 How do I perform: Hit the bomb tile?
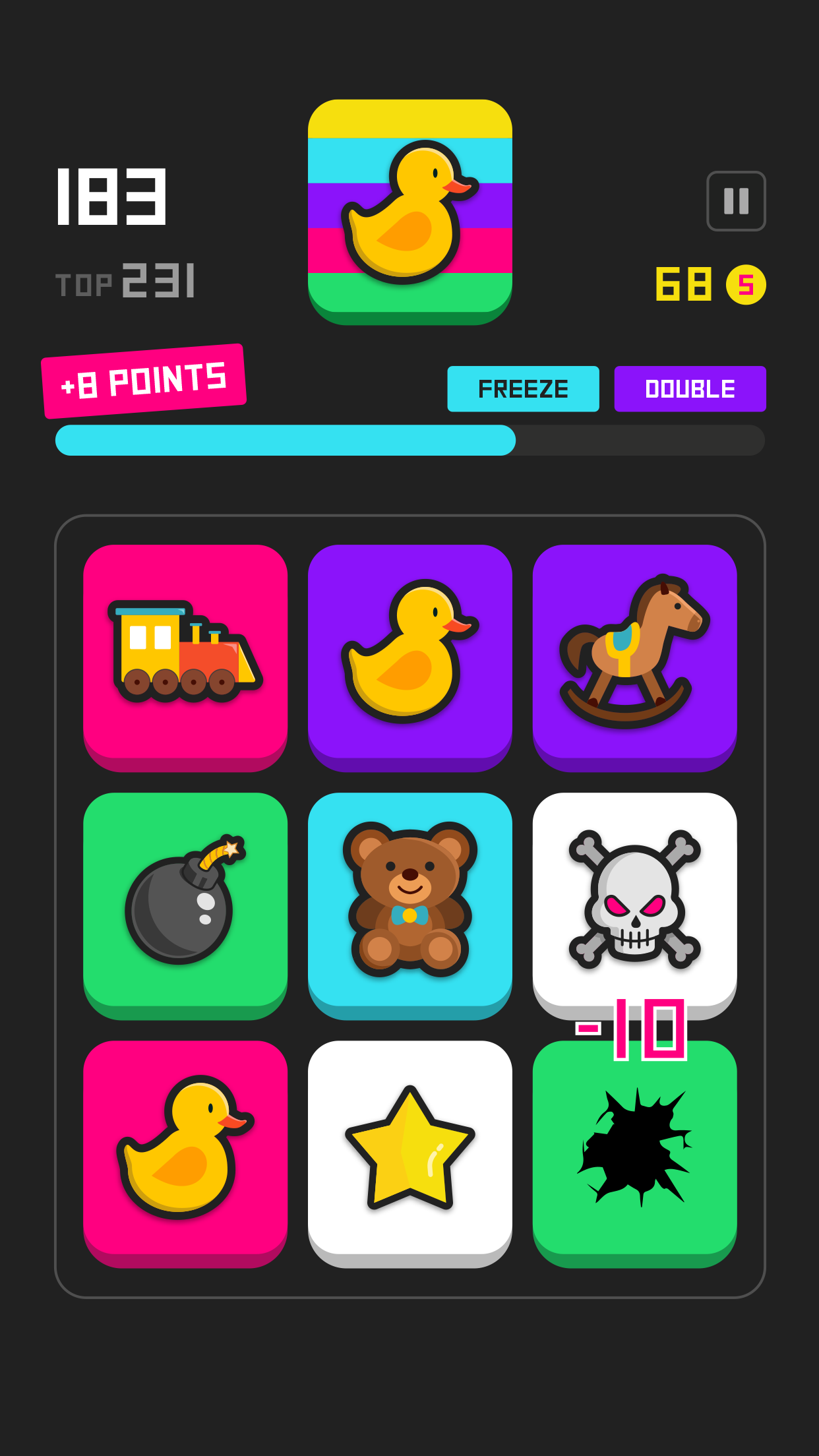[x=185, y=901]
